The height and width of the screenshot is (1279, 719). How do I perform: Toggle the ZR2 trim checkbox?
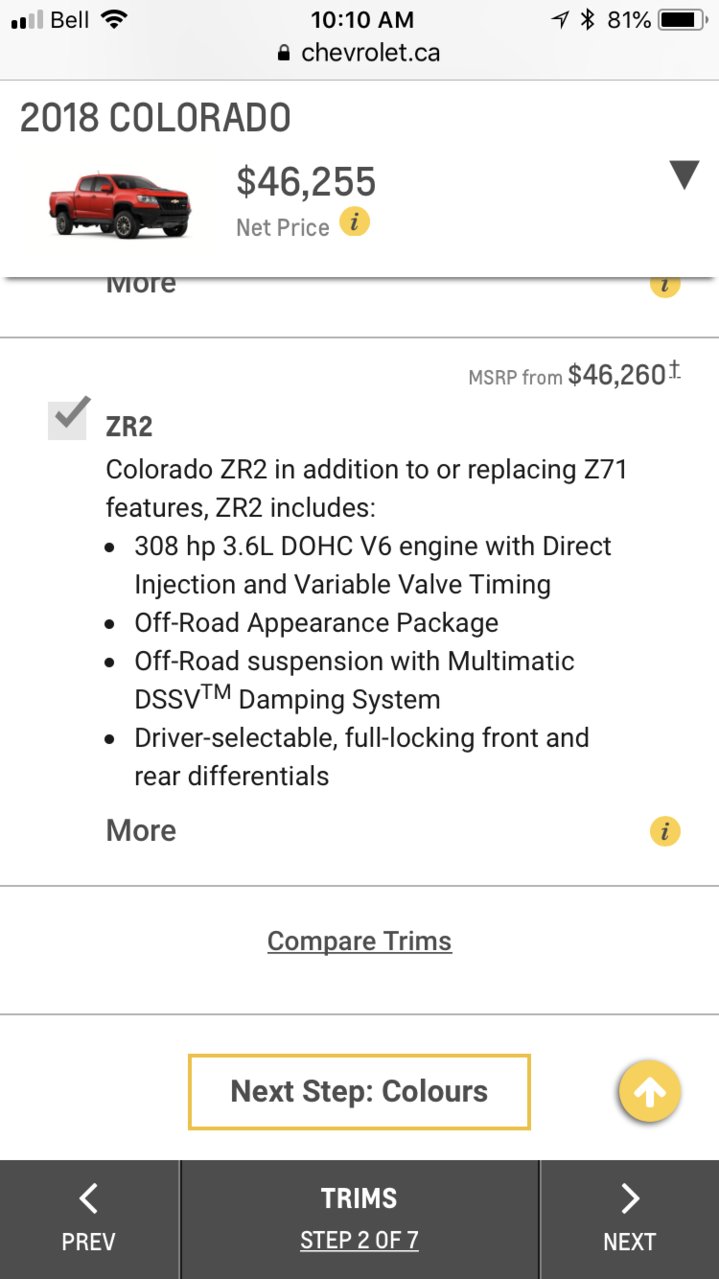coord(68,417)
